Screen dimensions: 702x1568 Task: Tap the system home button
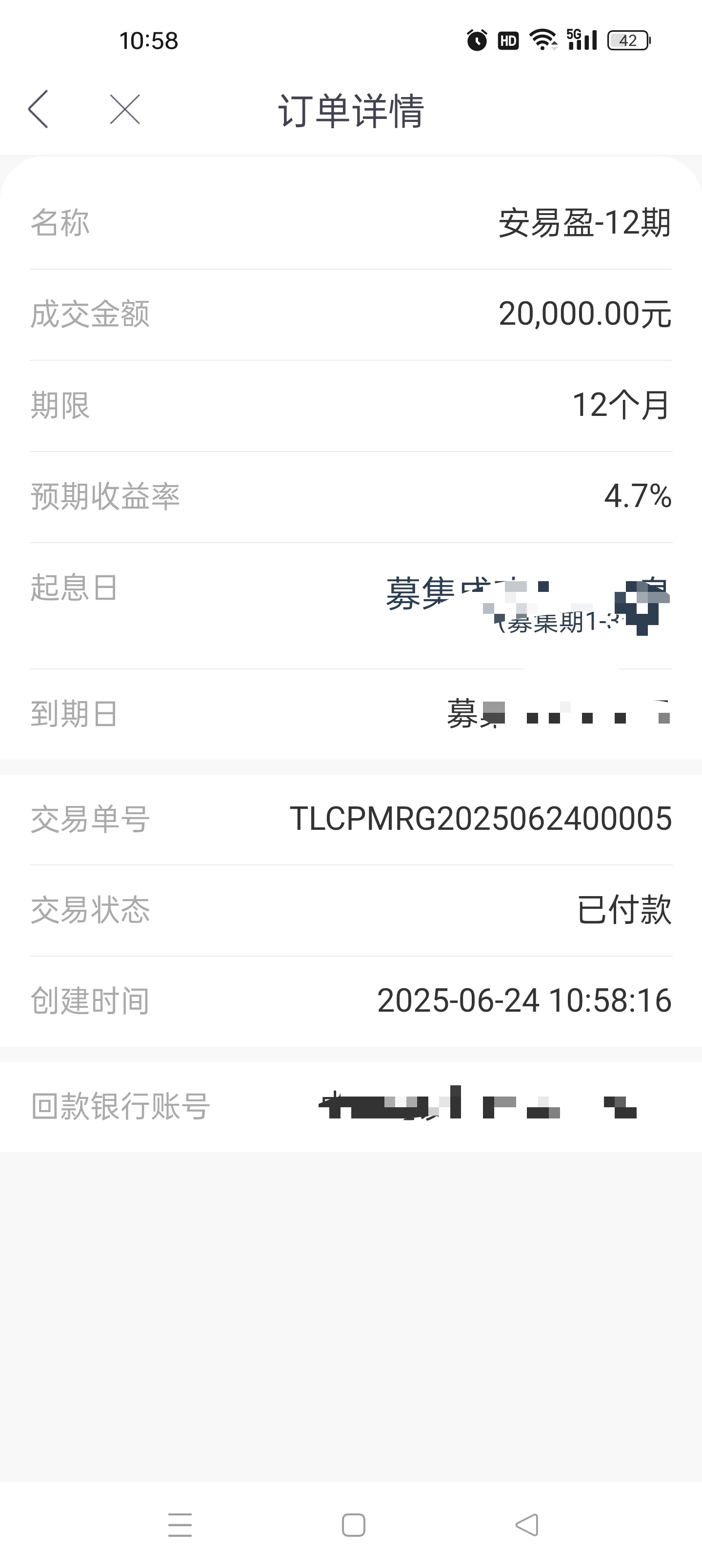pos(353,1525)
